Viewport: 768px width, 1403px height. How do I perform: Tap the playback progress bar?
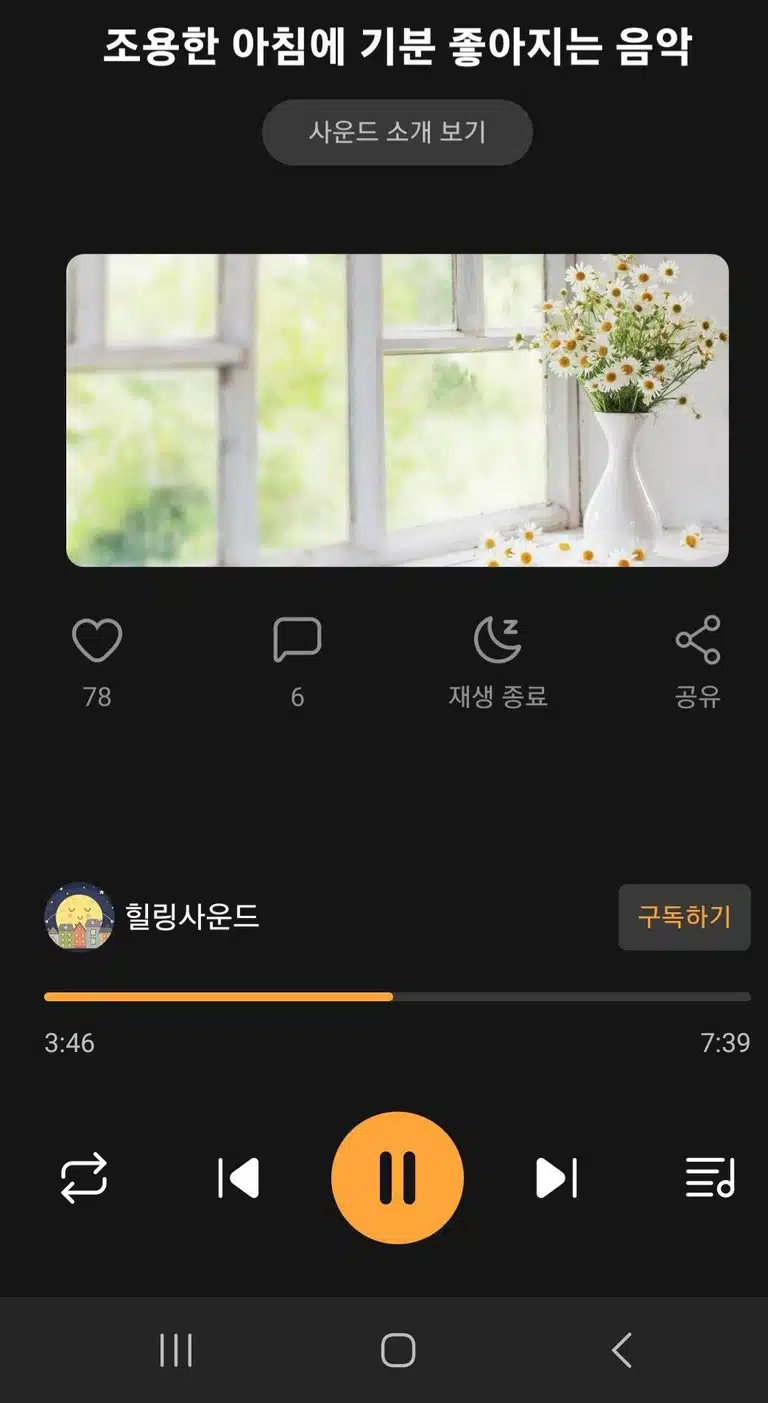(x=397, y=997)
